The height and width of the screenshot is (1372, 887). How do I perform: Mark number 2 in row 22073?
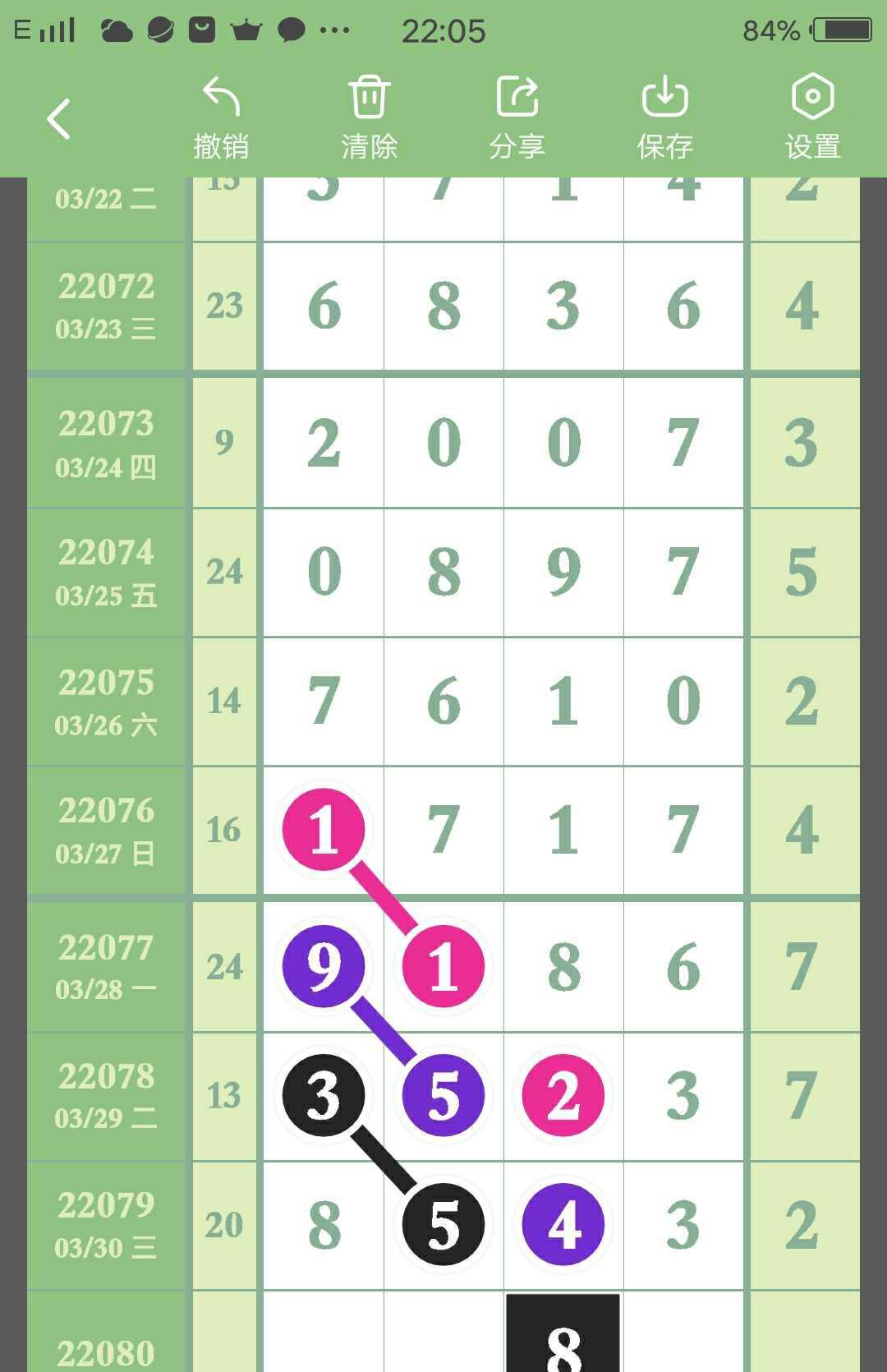(324, 443)
